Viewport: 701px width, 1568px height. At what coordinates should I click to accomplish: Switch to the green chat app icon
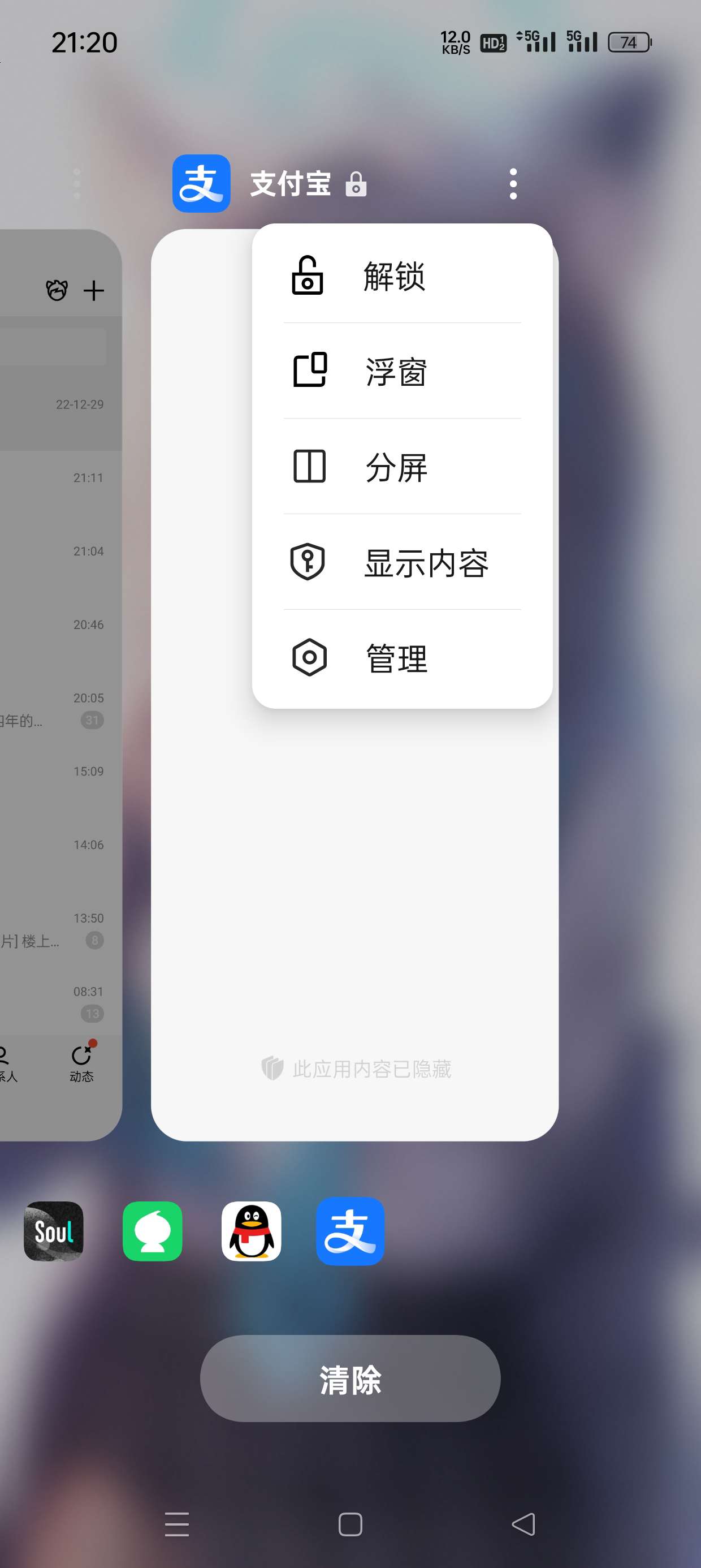[x=152, y=1231]
